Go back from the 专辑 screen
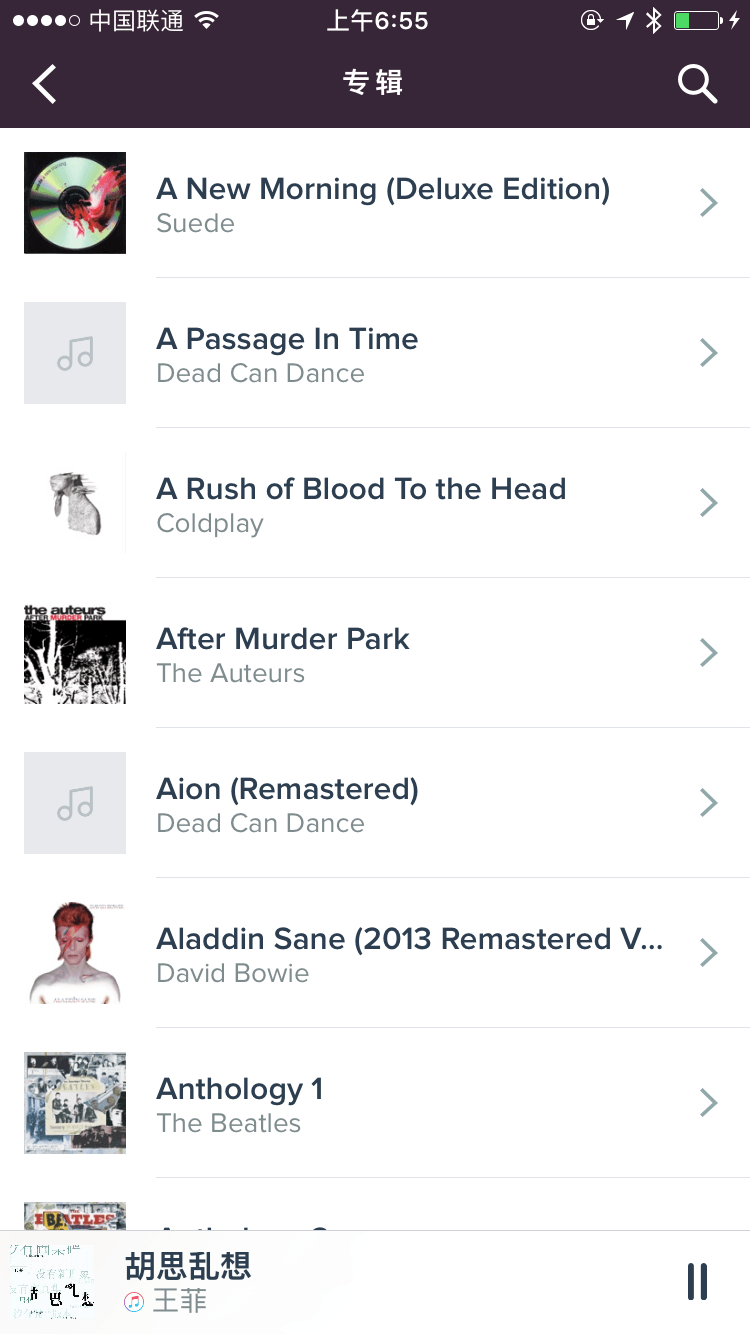This screenshot has width=750, height=1334. (x=44, y=84)
